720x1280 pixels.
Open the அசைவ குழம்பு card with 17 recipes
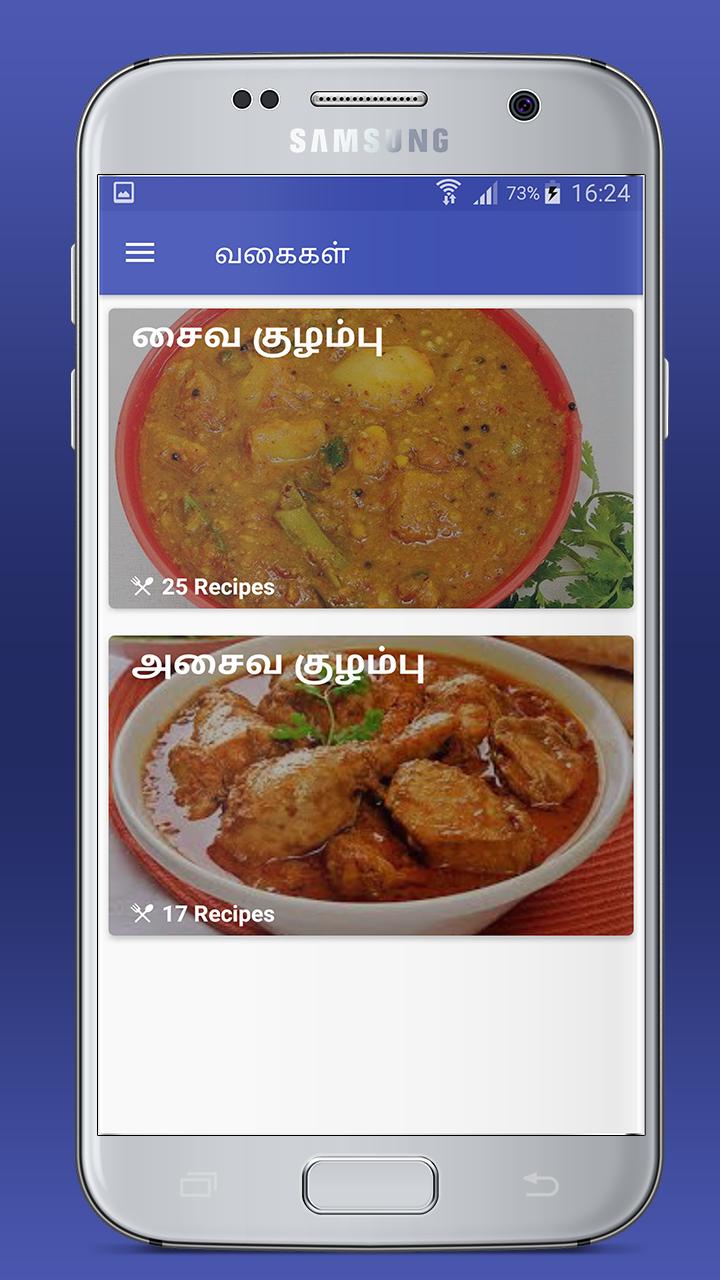(x=370, y=785)
